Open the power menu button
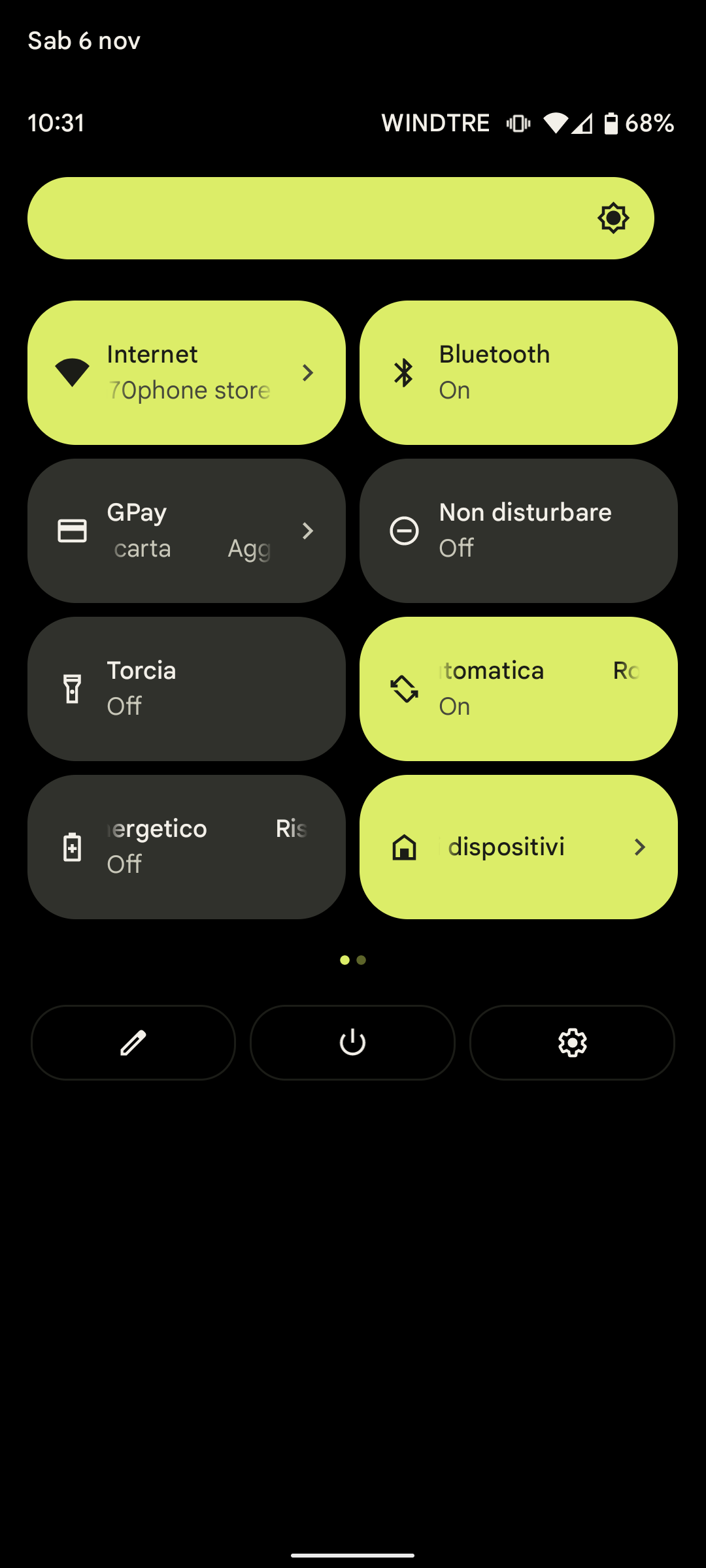 point(352,1043)
